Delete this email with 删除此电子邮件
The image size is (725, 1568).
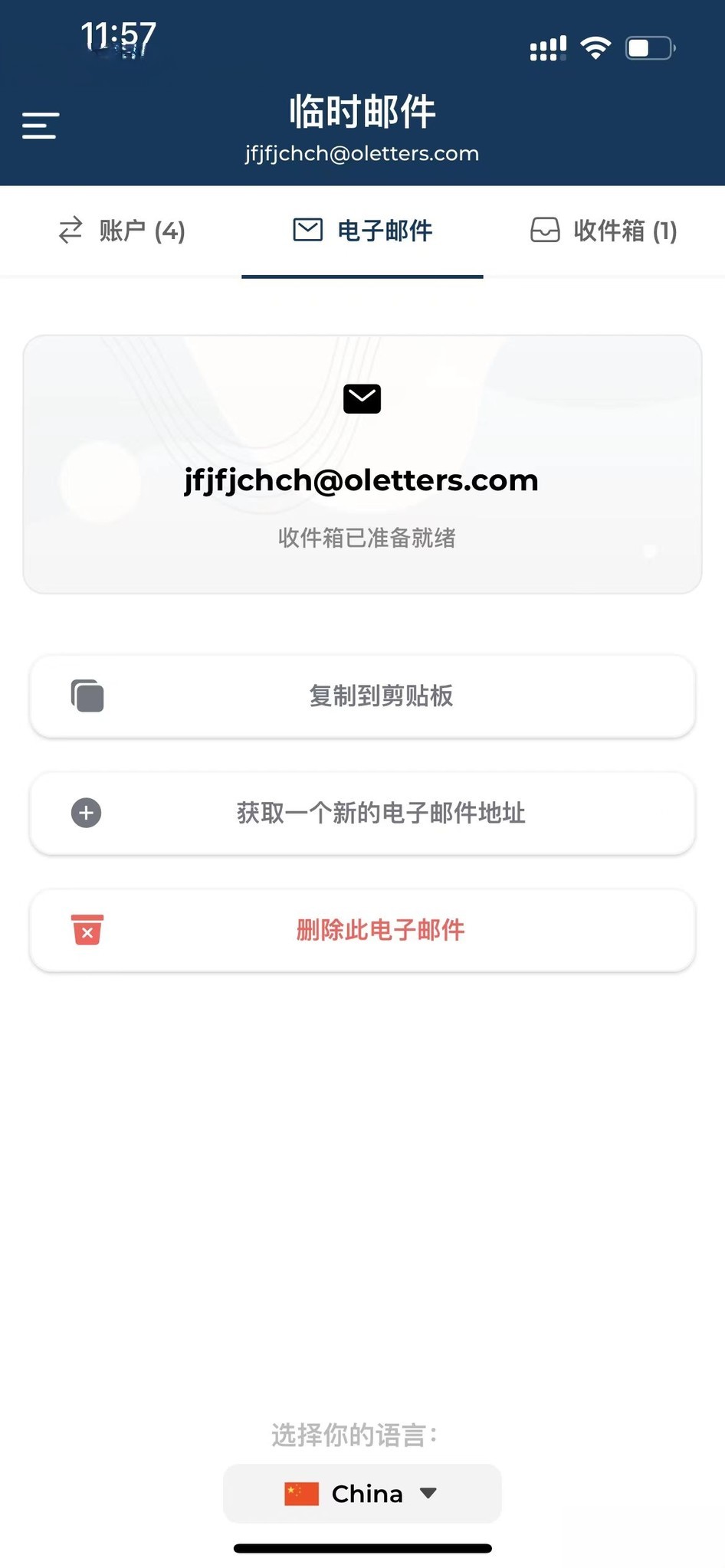(362, 931)
